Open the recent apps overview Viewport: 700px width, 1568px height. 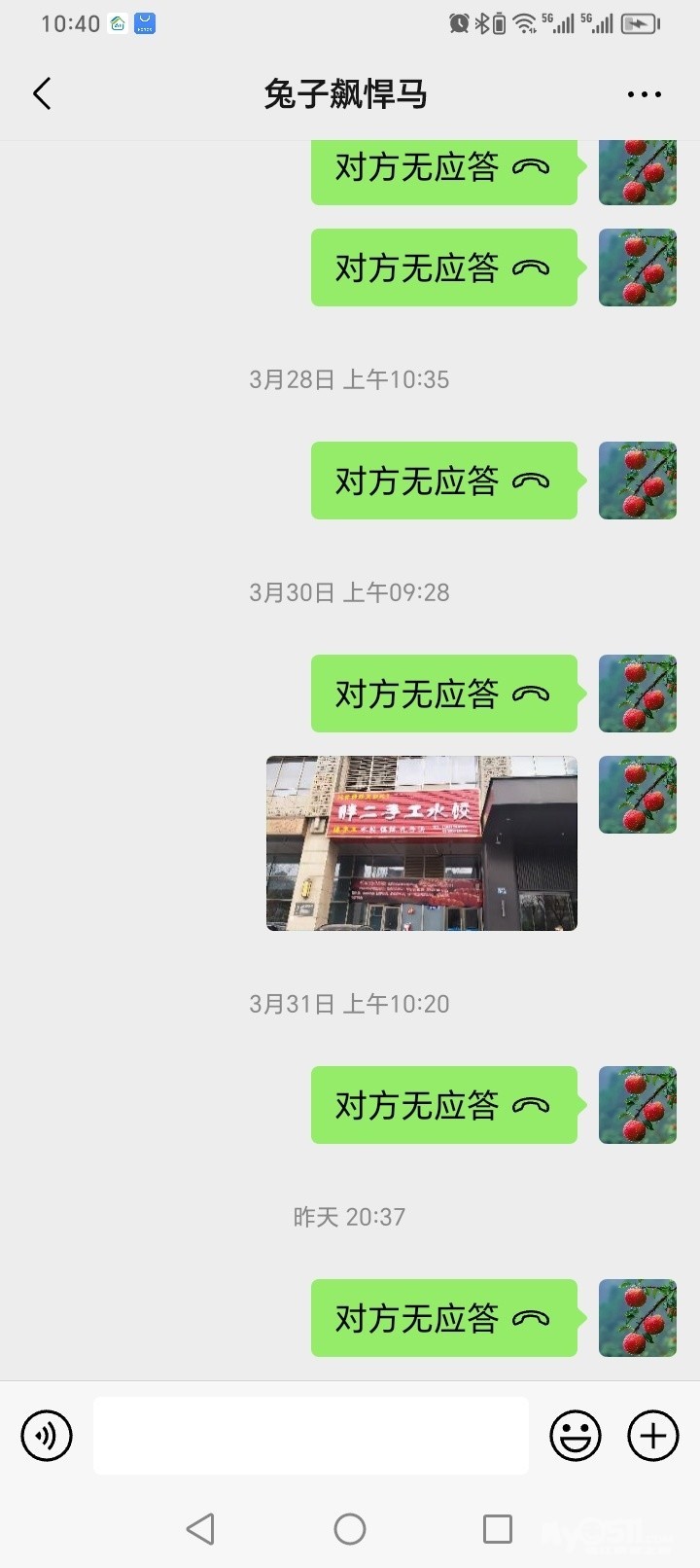[x=497, y=1528]
